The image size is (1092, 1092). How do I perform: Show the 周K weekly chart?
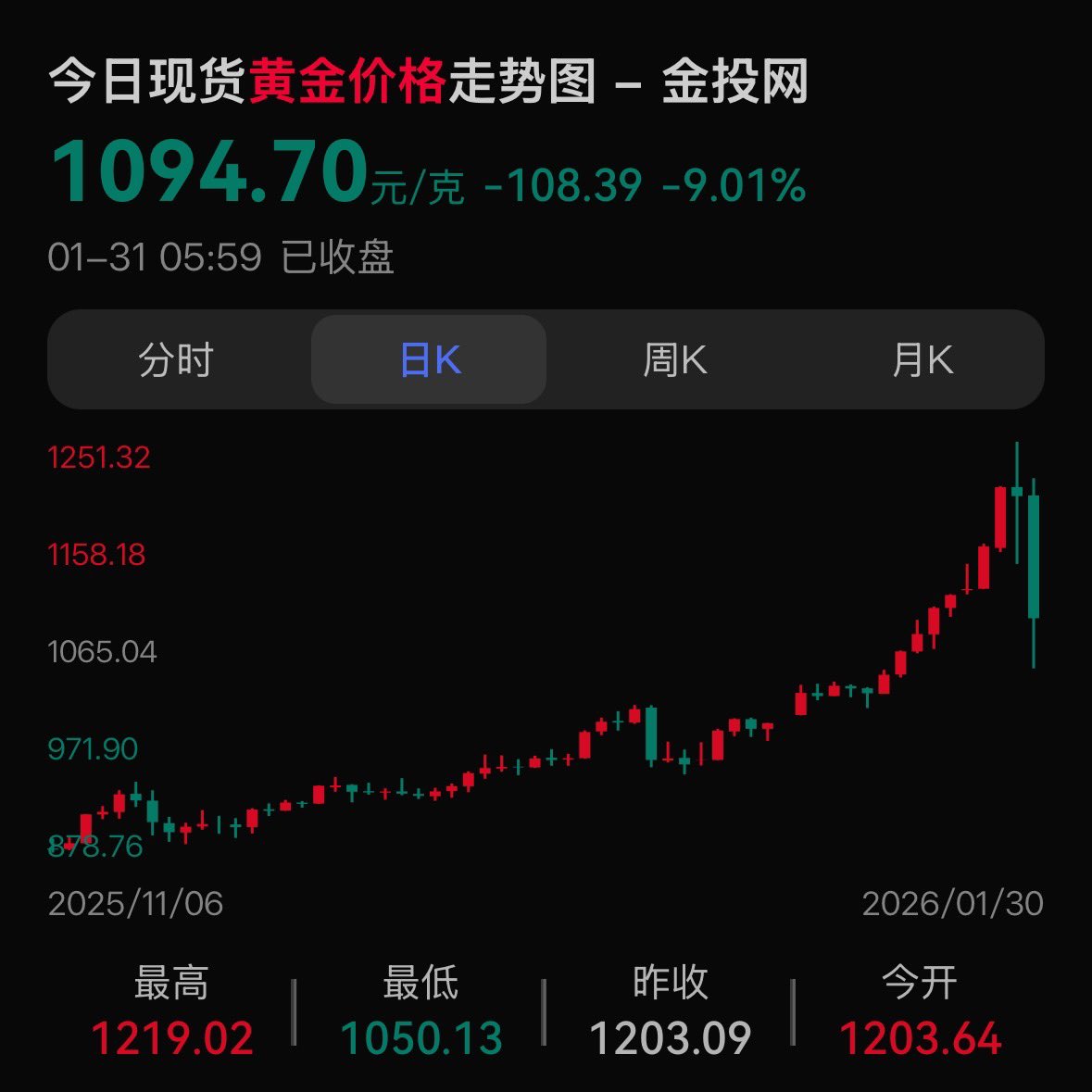(x=675, y=359)
